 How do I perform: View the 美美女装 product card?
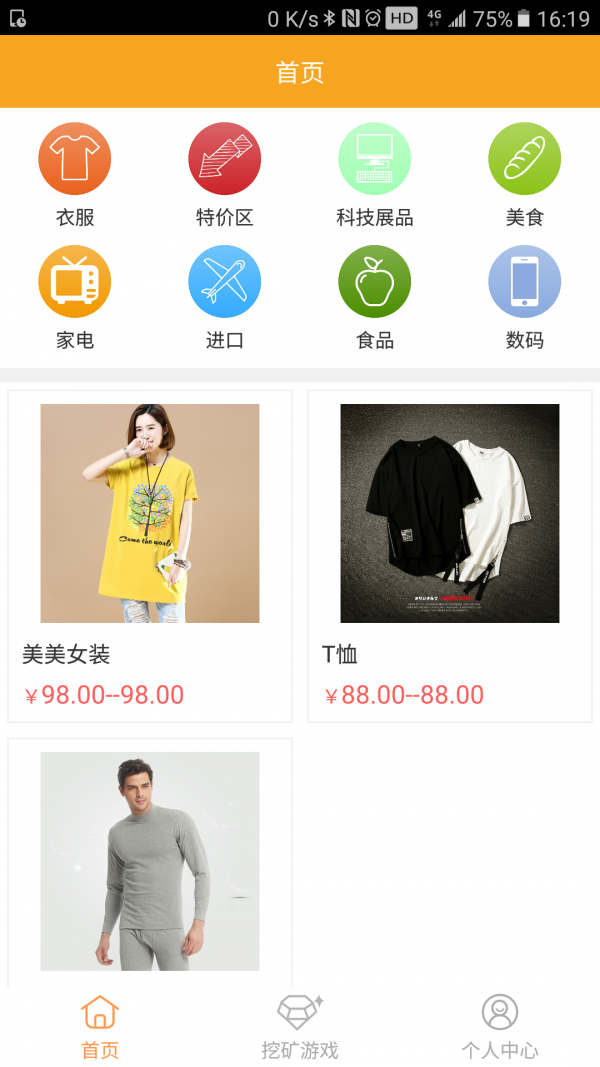(x=150, y=555)
